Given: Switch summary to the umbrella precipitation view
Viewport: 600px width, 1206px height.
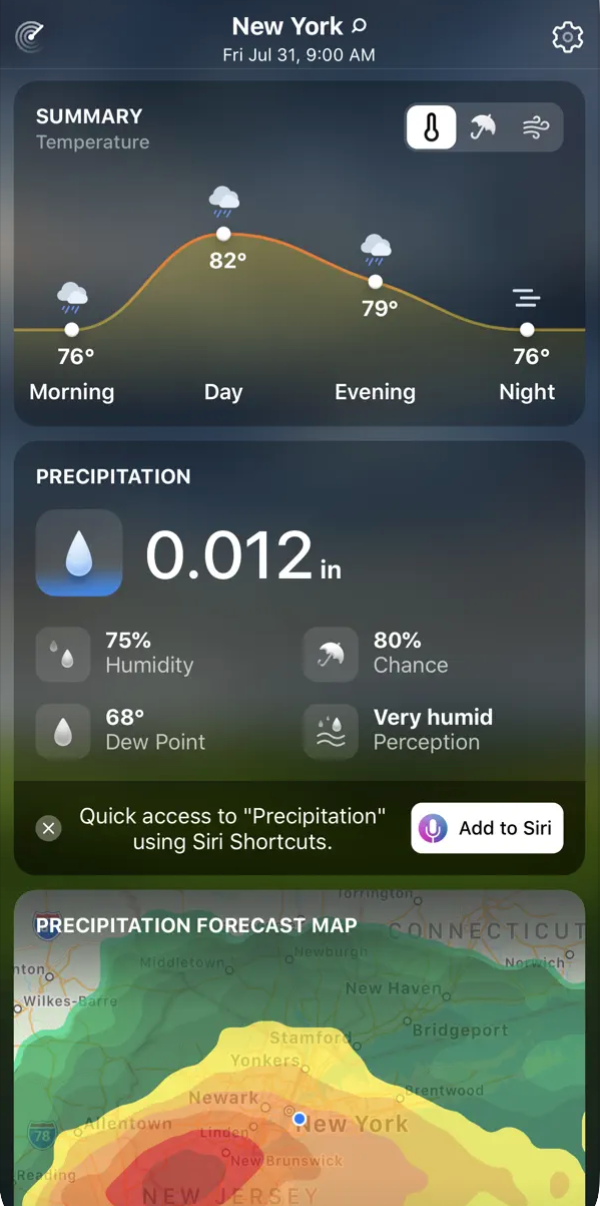Looking at the screenshot, I should click(484, 128).
